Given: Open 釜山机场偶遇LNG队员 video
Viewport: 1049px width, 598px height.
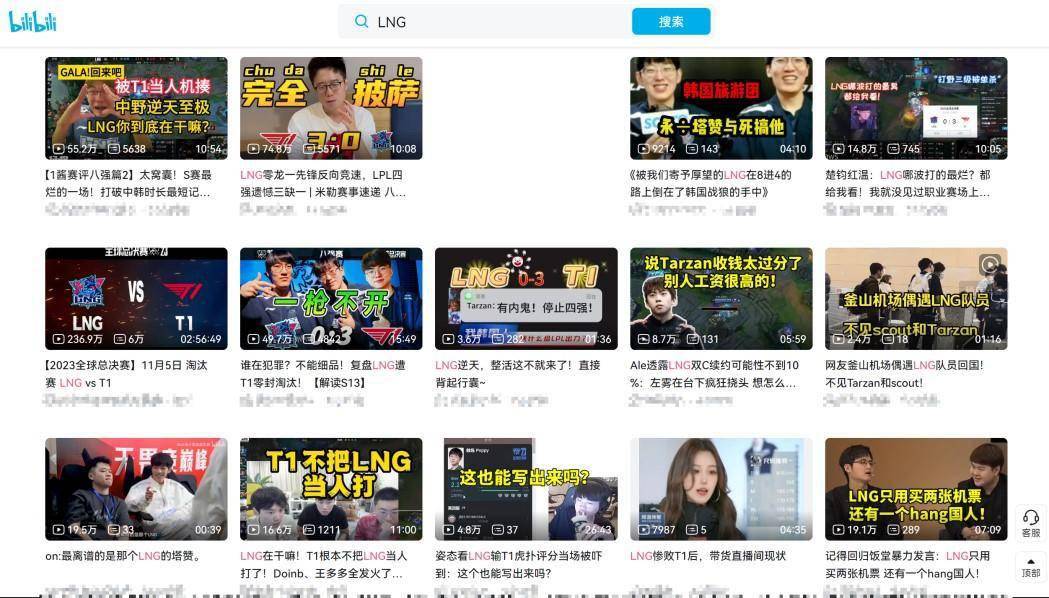Looking at the screenshot, I should (916, 298).
